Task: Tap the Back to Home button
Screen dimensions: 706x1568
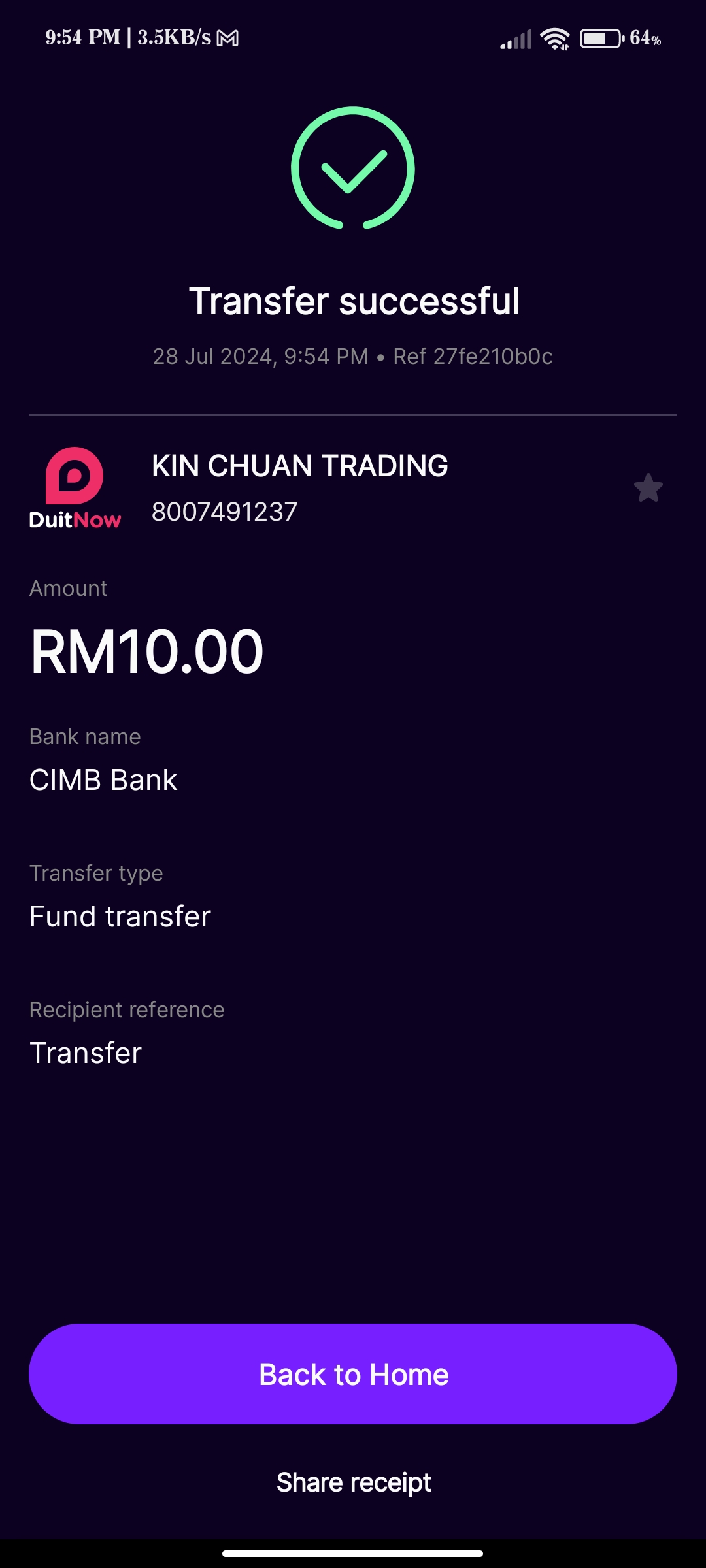Action: pos(353,1374)
